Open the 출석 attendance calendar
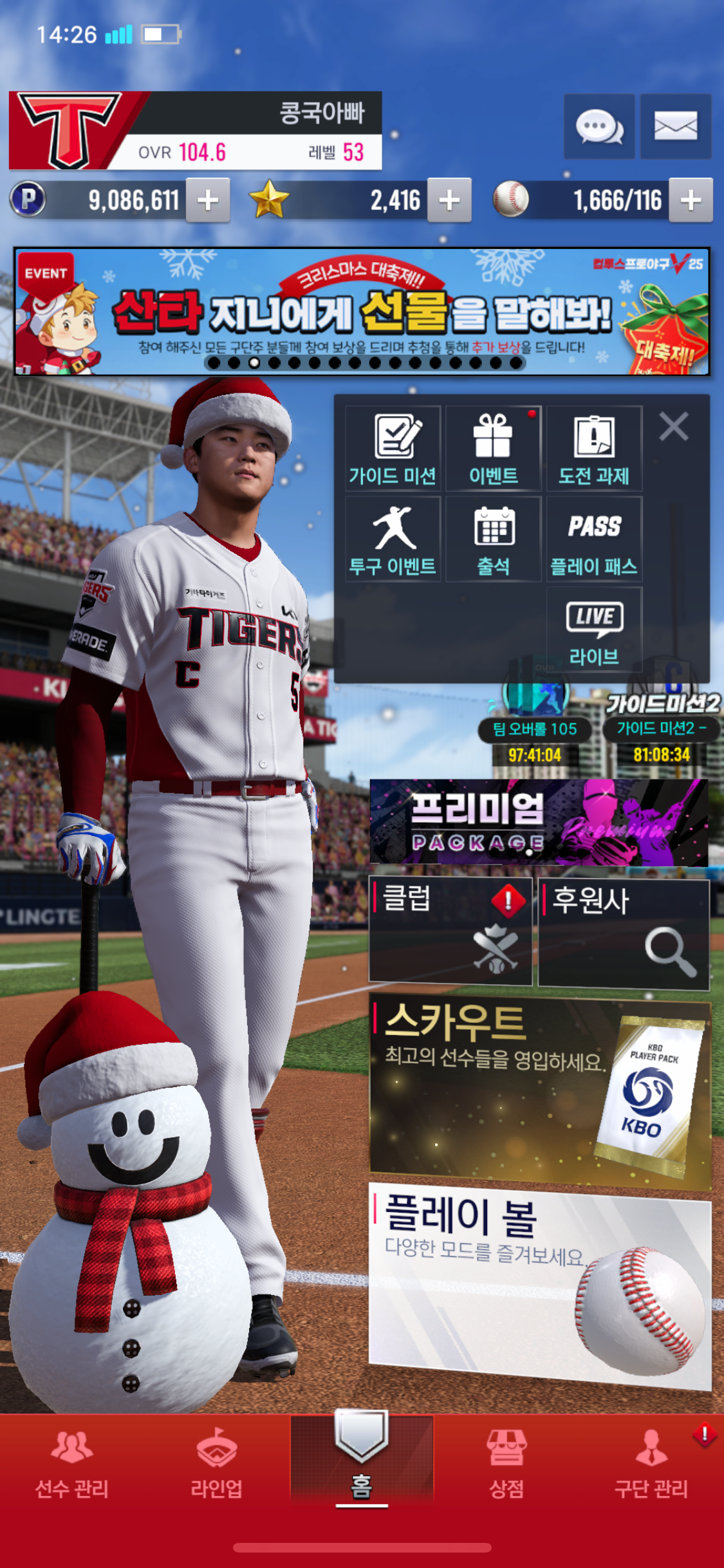The width and height of the screenshot is (724, 1568). click(493, 539)
